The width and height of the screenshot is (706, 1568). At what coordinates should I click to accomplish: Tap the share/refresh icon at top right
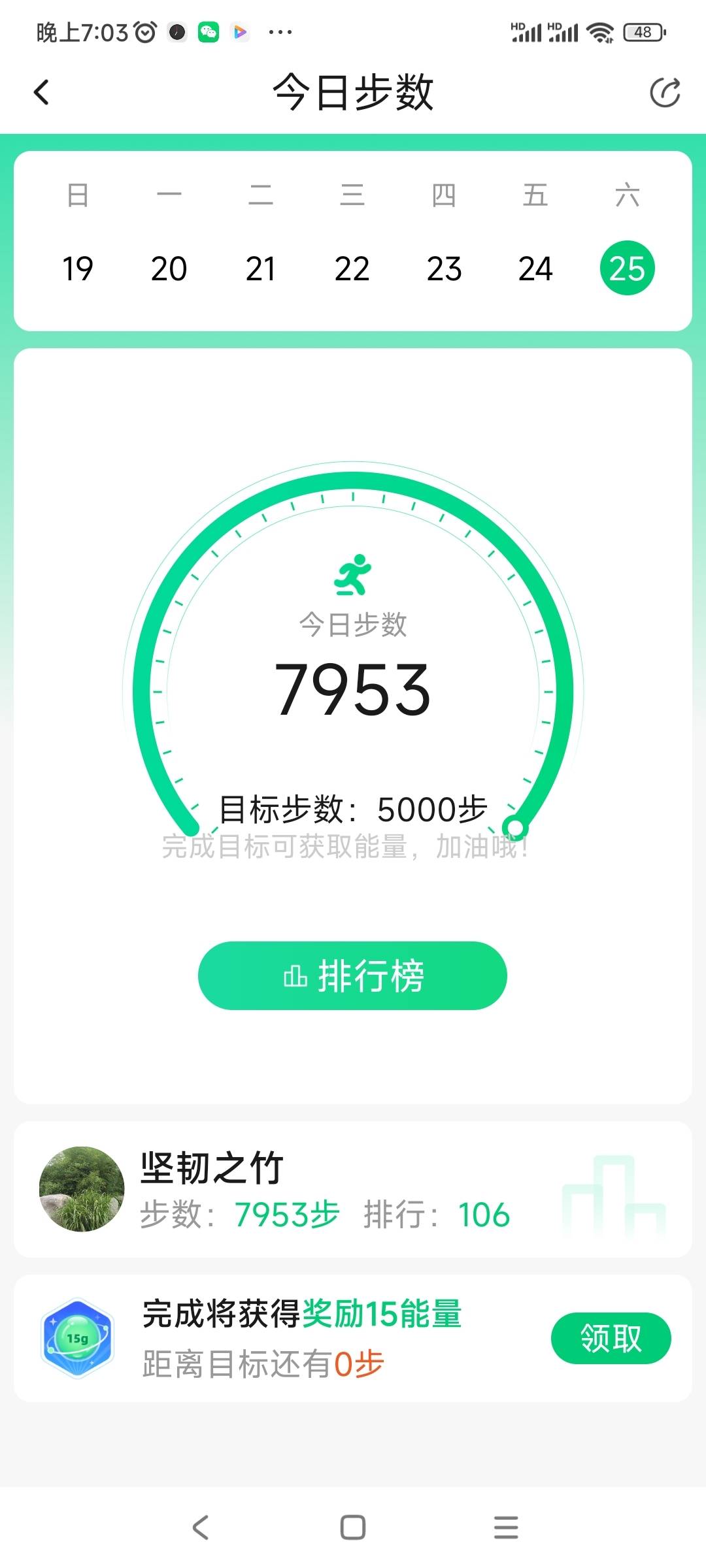tap(664, 91)
